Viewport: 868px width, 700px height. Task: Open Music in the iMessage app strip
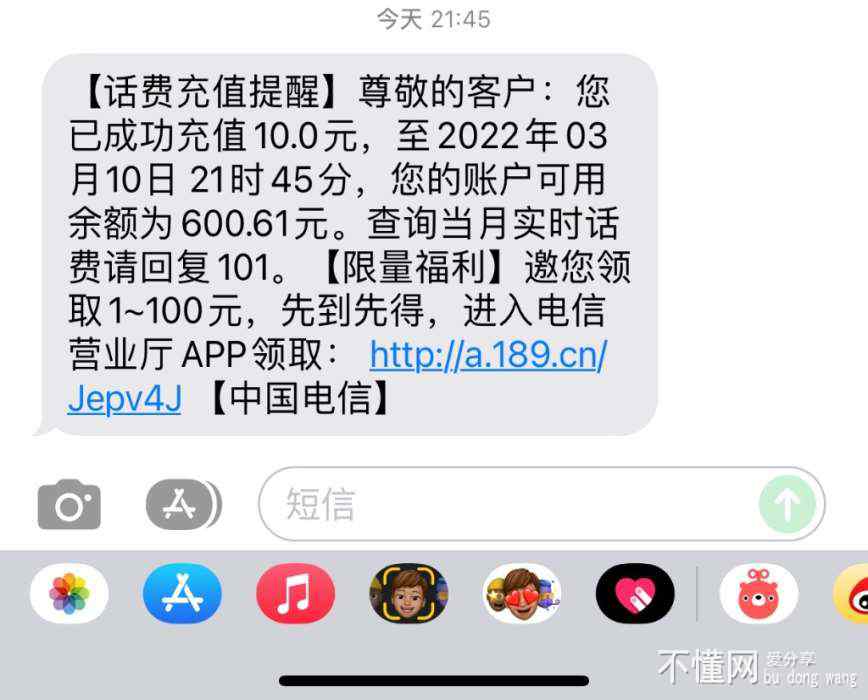click(295, 594)
